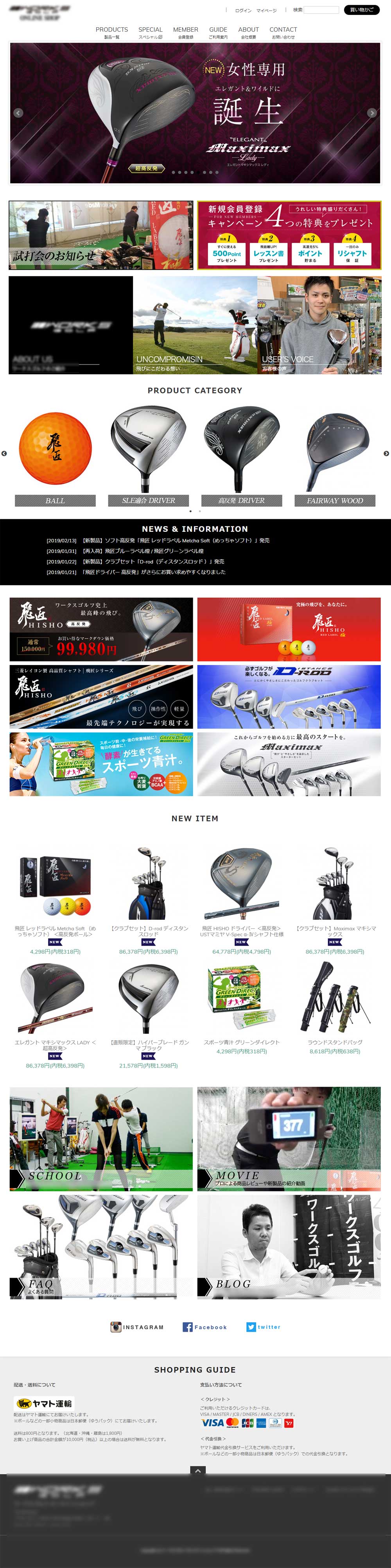Open the D-rod Distance club set item
This screenshot has height=1568, width=391.
[x=148, y=931]
